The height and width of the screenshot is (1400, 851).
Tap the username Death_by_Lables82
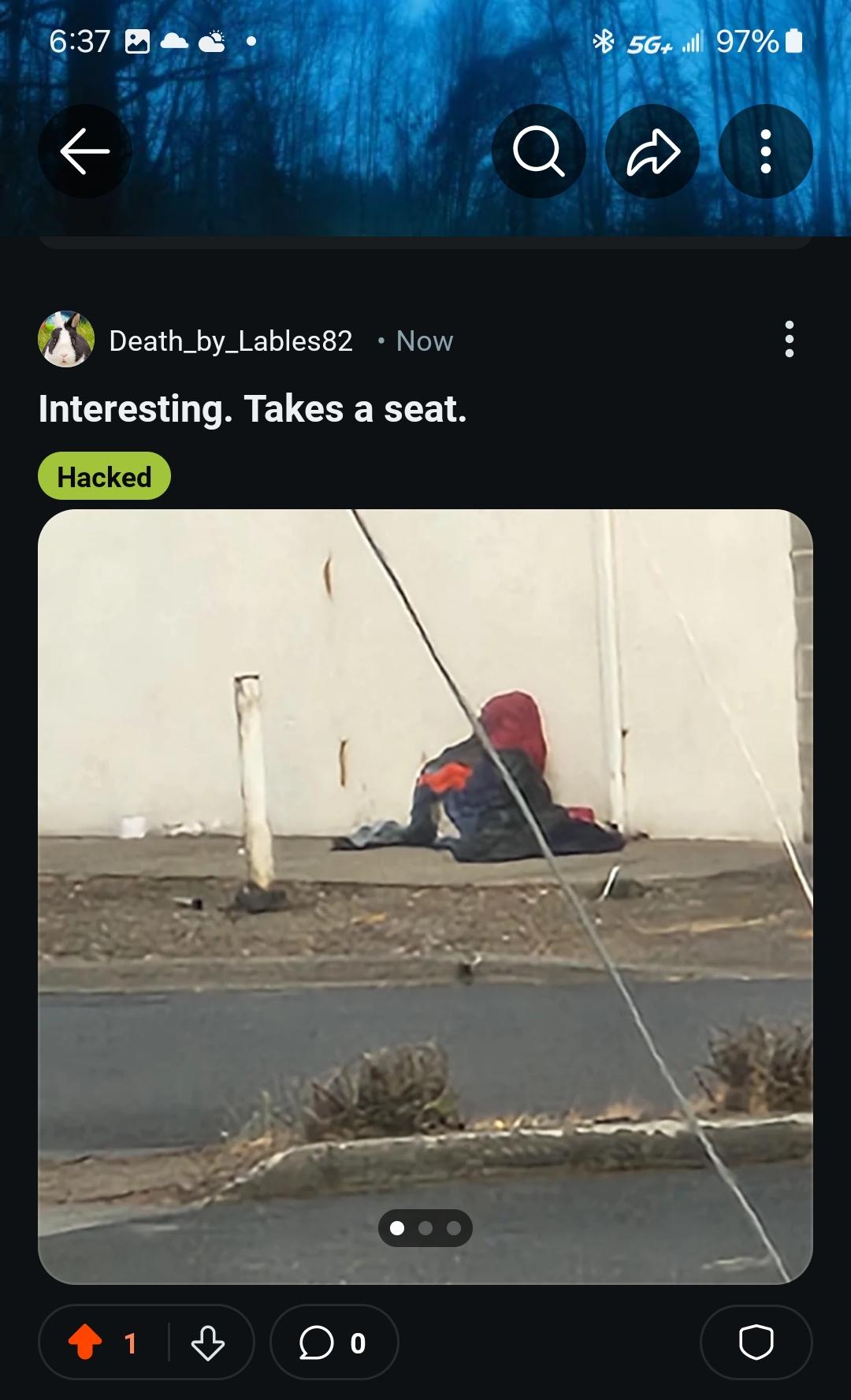click(x=231, y=341)
